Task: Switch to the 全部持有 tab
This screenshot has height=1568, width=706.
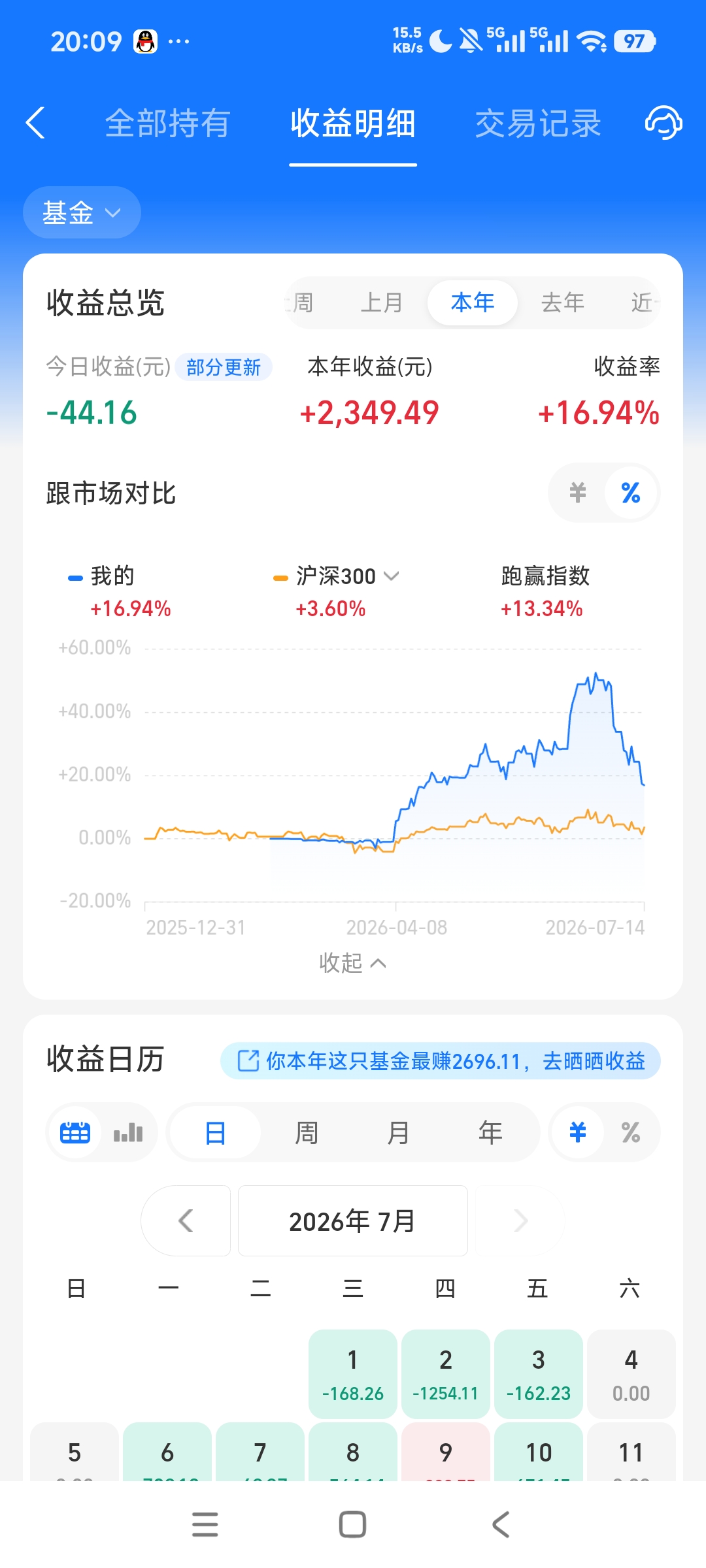Action: pyautogui.click(x=168, y=123)
